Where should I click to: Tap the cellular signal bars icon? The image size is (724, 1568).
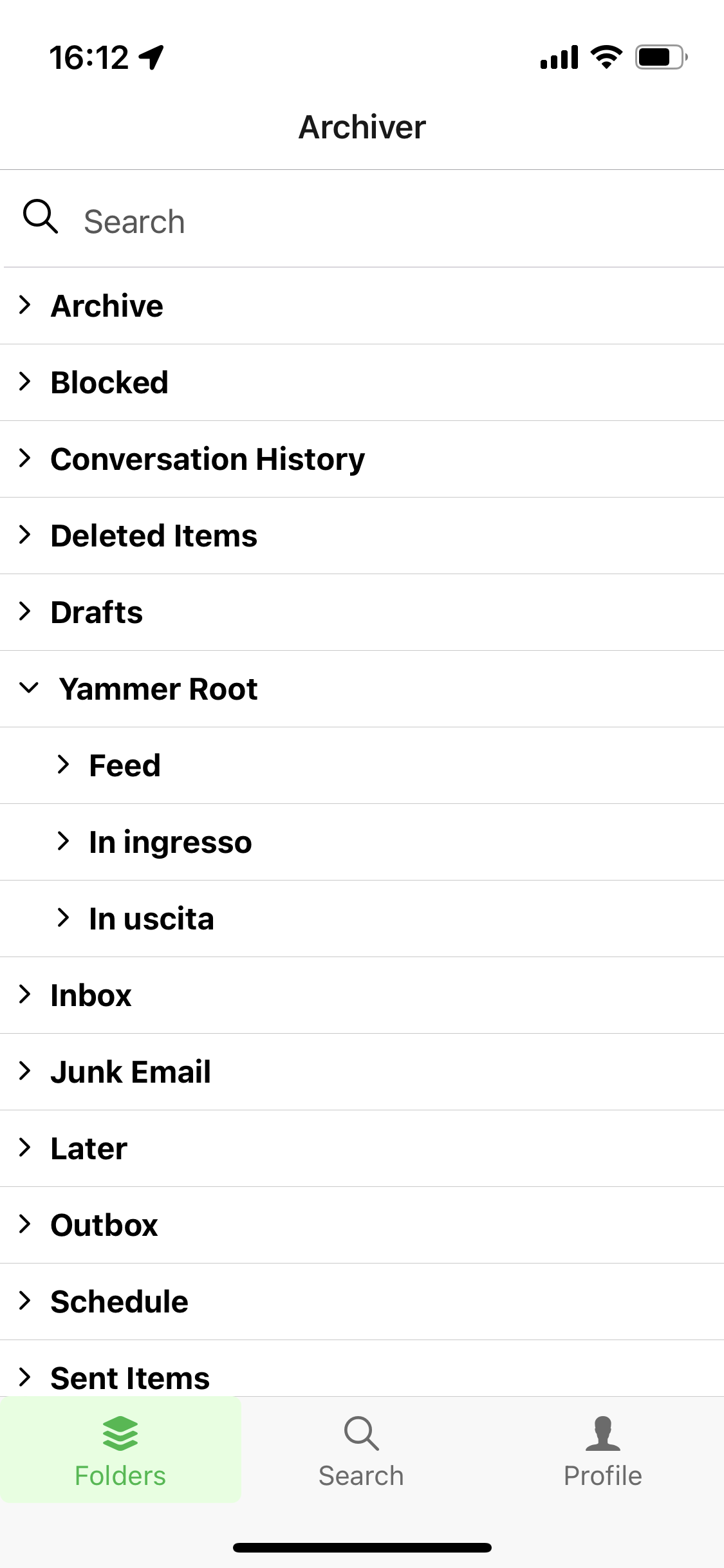(x=559, y=57)
